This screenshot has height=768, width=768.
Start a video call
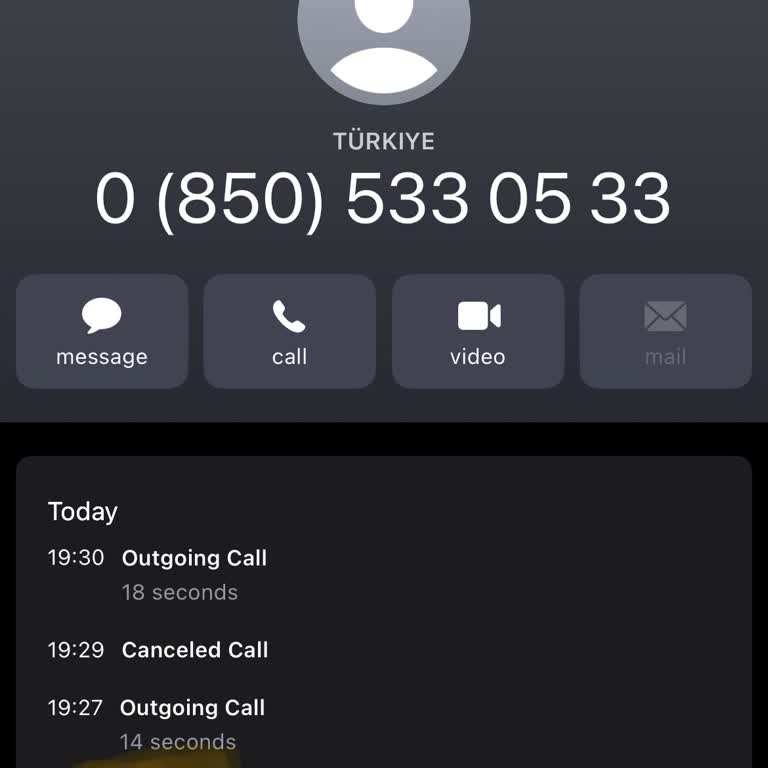pyautogui.click(x=478, y=331)
